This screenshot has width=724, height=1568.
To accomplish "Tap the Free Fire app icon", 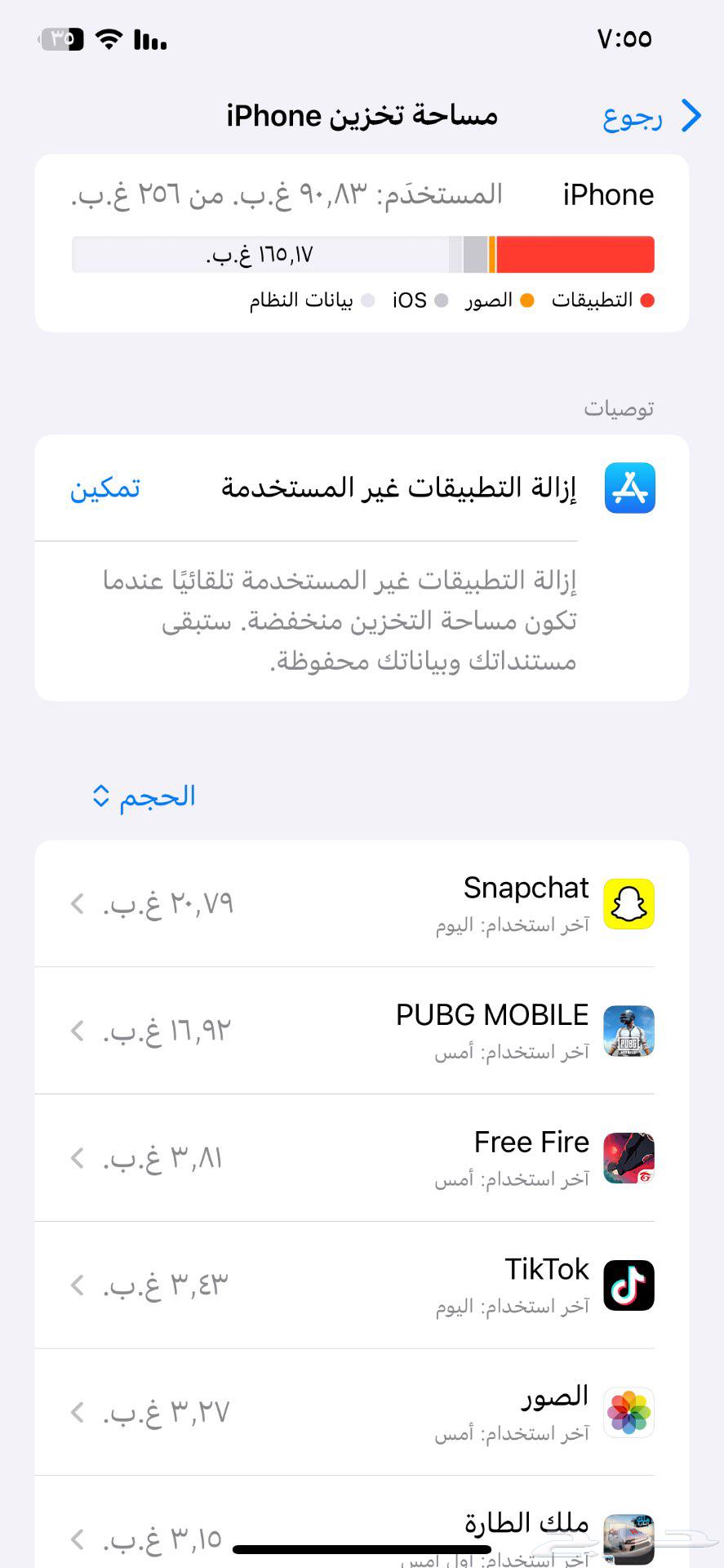I will [x=628, y=1157].
